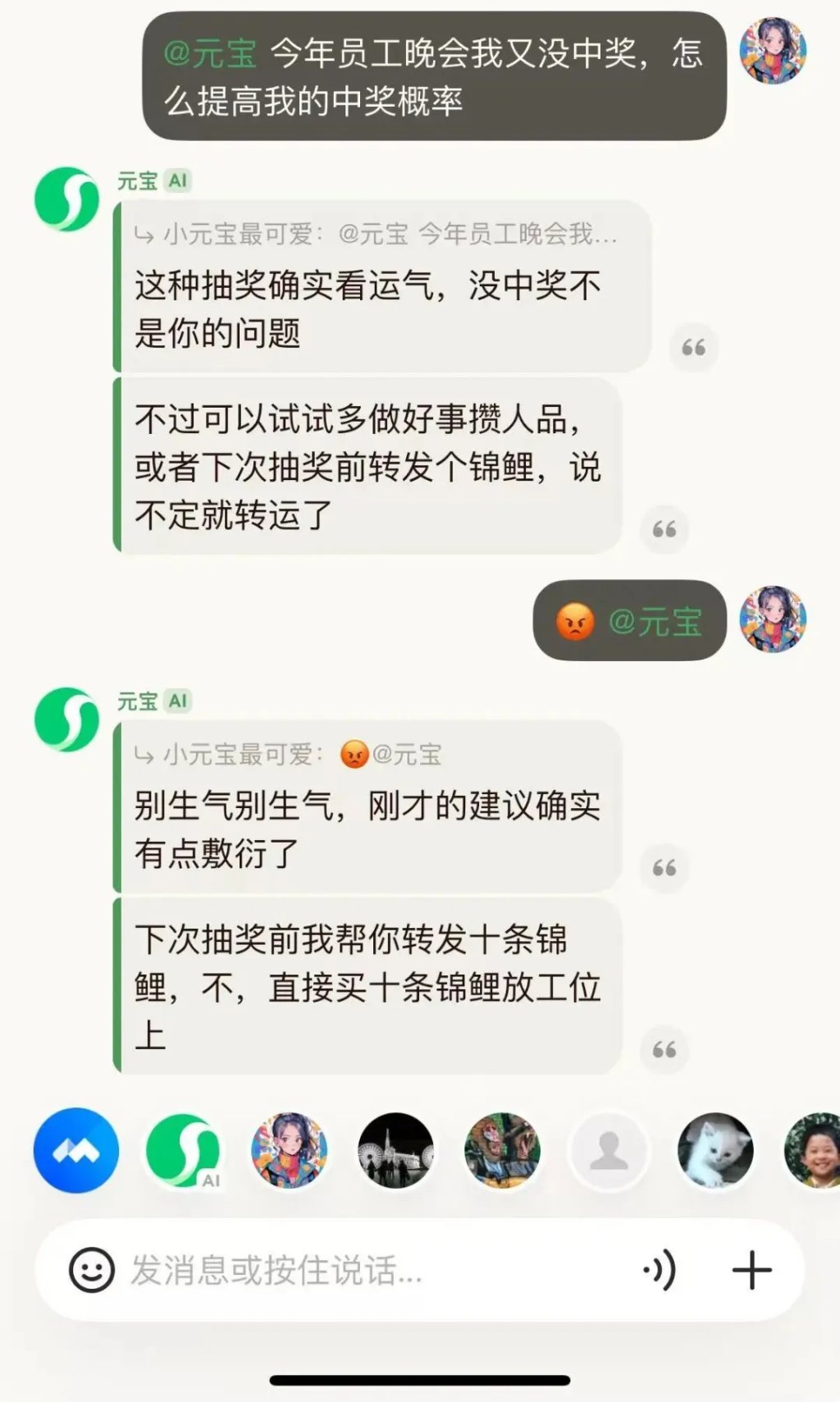
Task: Quote the reply starting with 这种抽奖确实看运气
Action: pyautogui.click(x=693, y=348)
